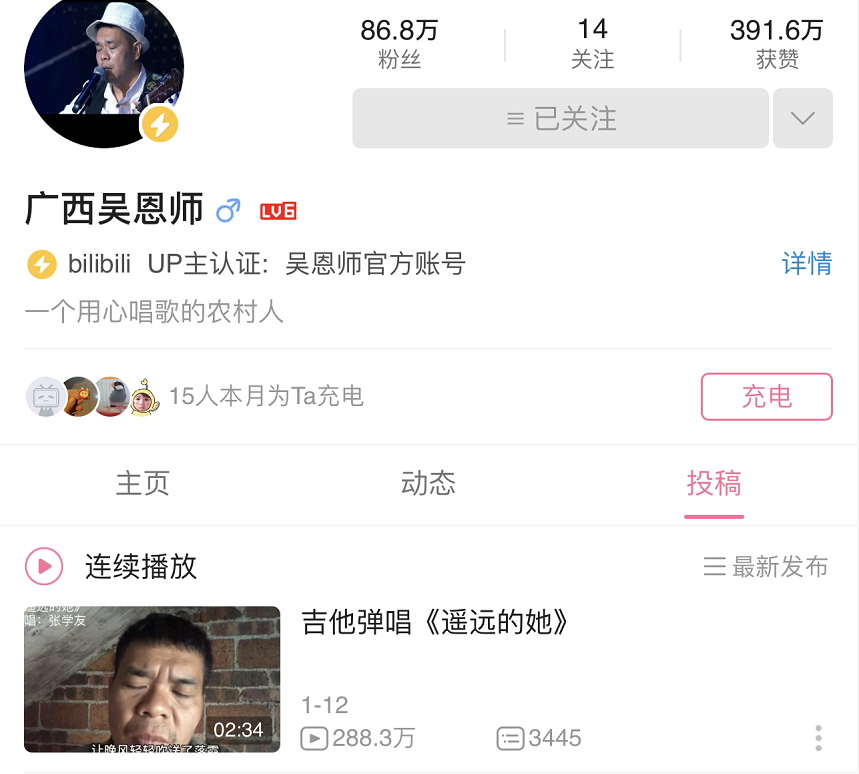
Task: Switch to the 主页 tab
Action: click(x=143, y=484)
